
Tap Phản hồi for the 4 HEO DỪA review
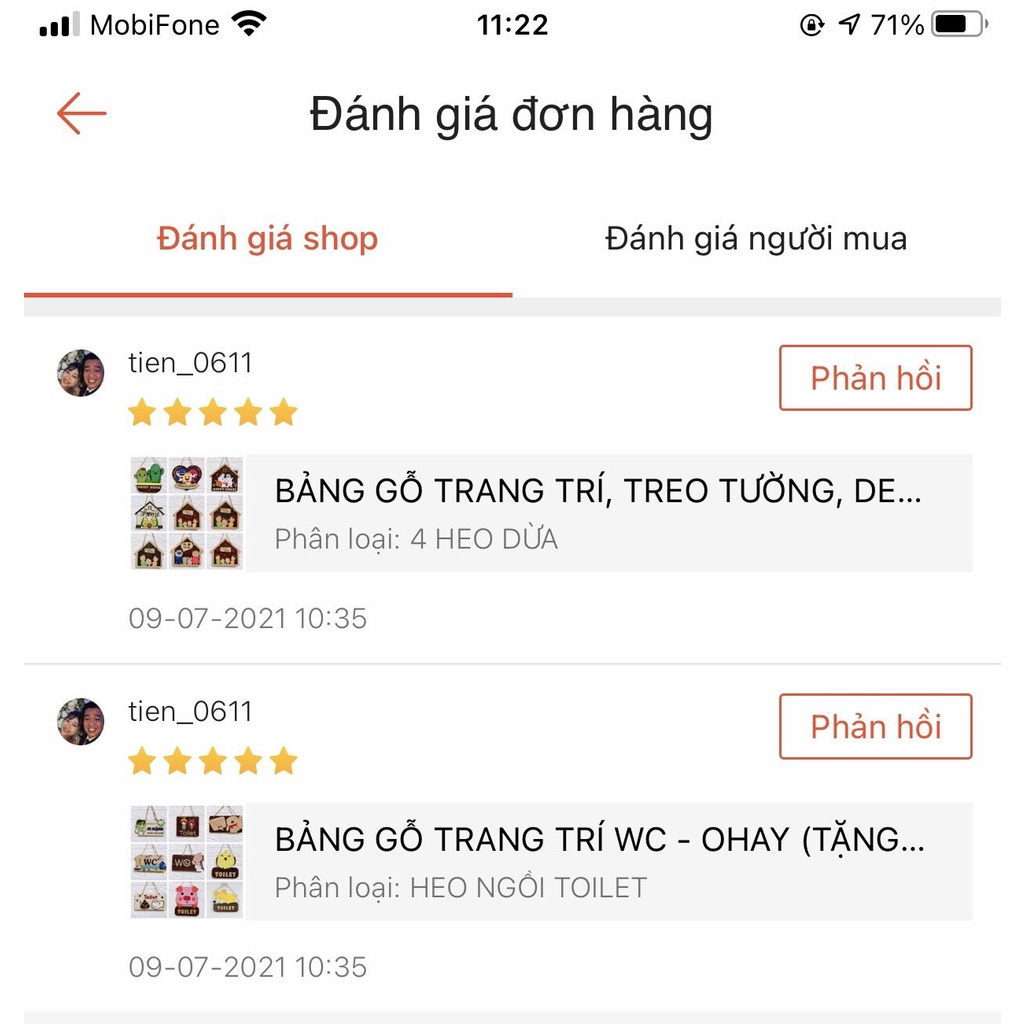[875, 378]
